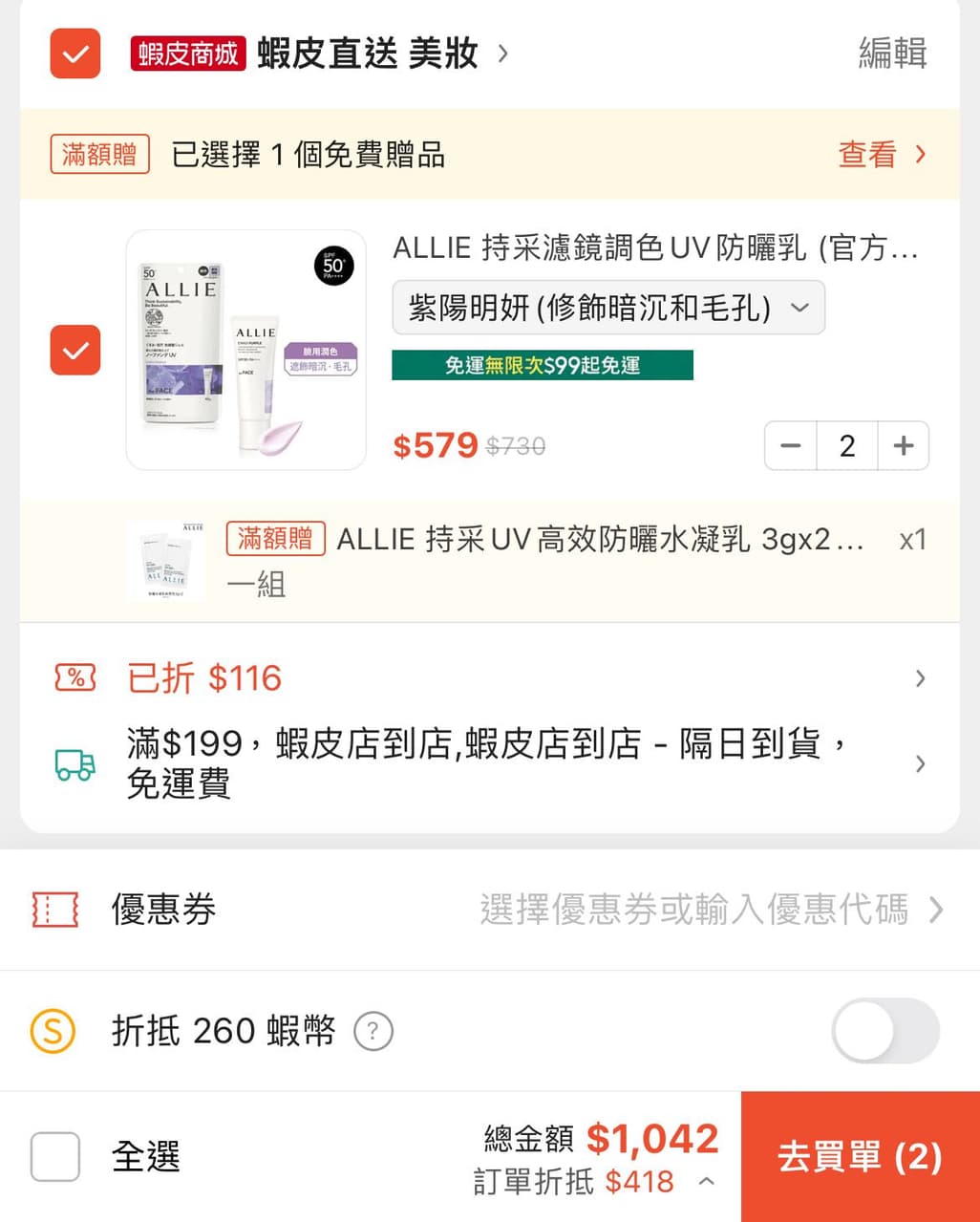Open the 滿$199 free shipping details
The height and width of the screenshot is (1222, 980).
click(x=489, y=762)
